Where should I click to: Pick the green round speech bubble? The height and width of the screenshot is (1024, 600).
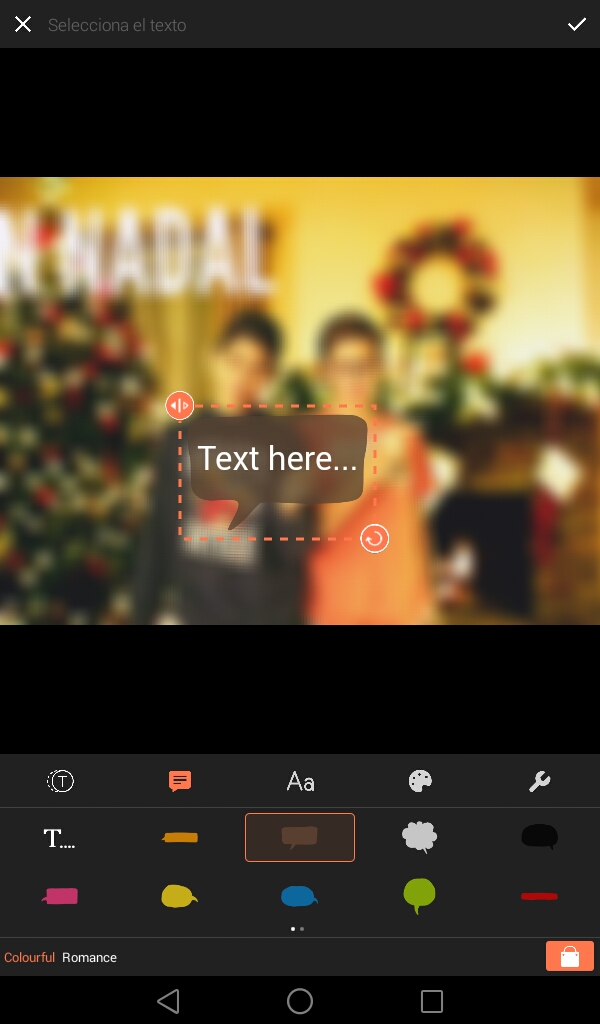coord(420,894)
